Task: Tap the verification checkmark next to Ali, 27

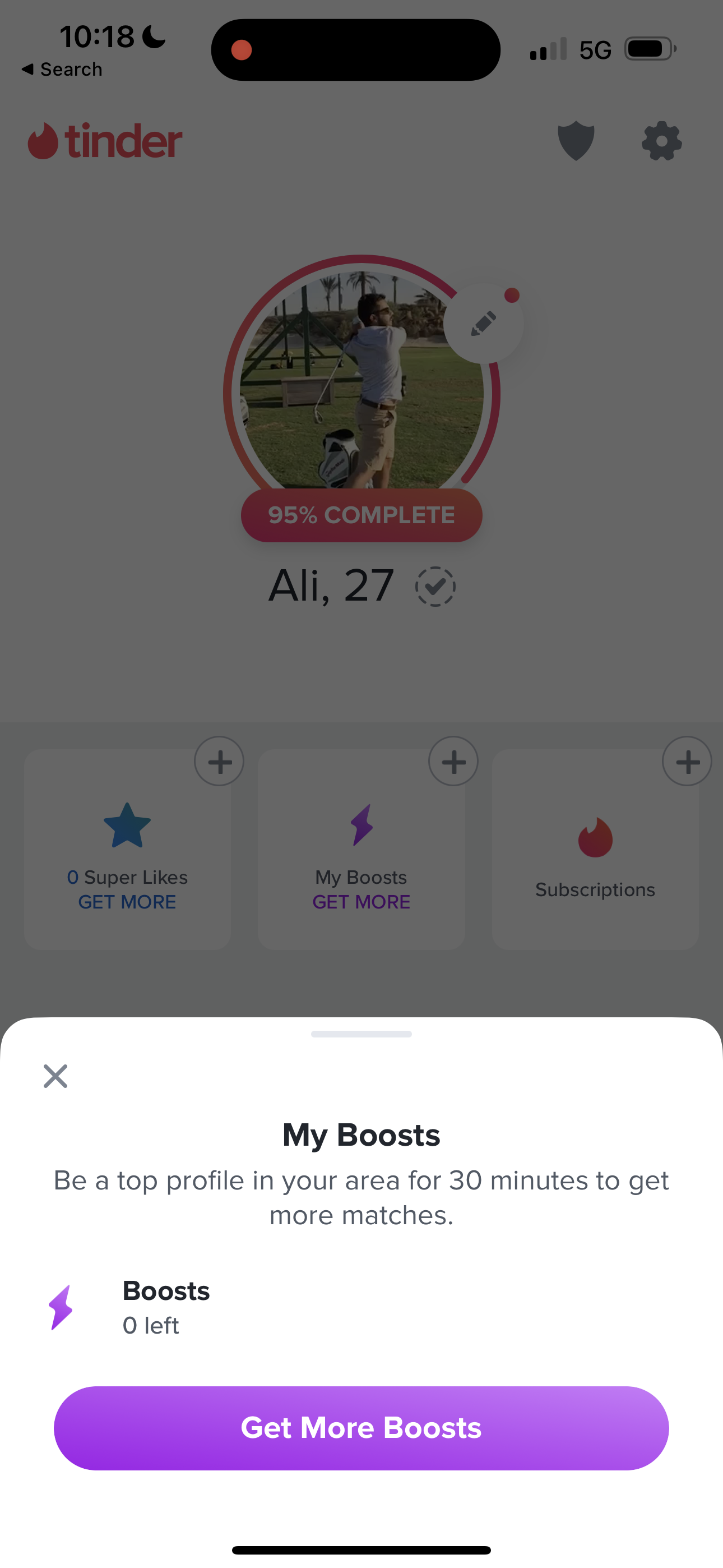Action: coord(435,586)
